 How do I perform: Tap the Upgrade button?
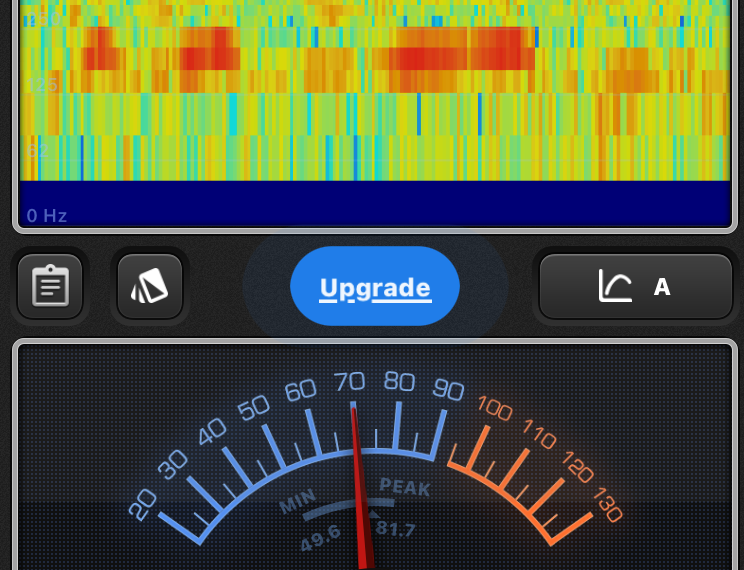(375, 288)
